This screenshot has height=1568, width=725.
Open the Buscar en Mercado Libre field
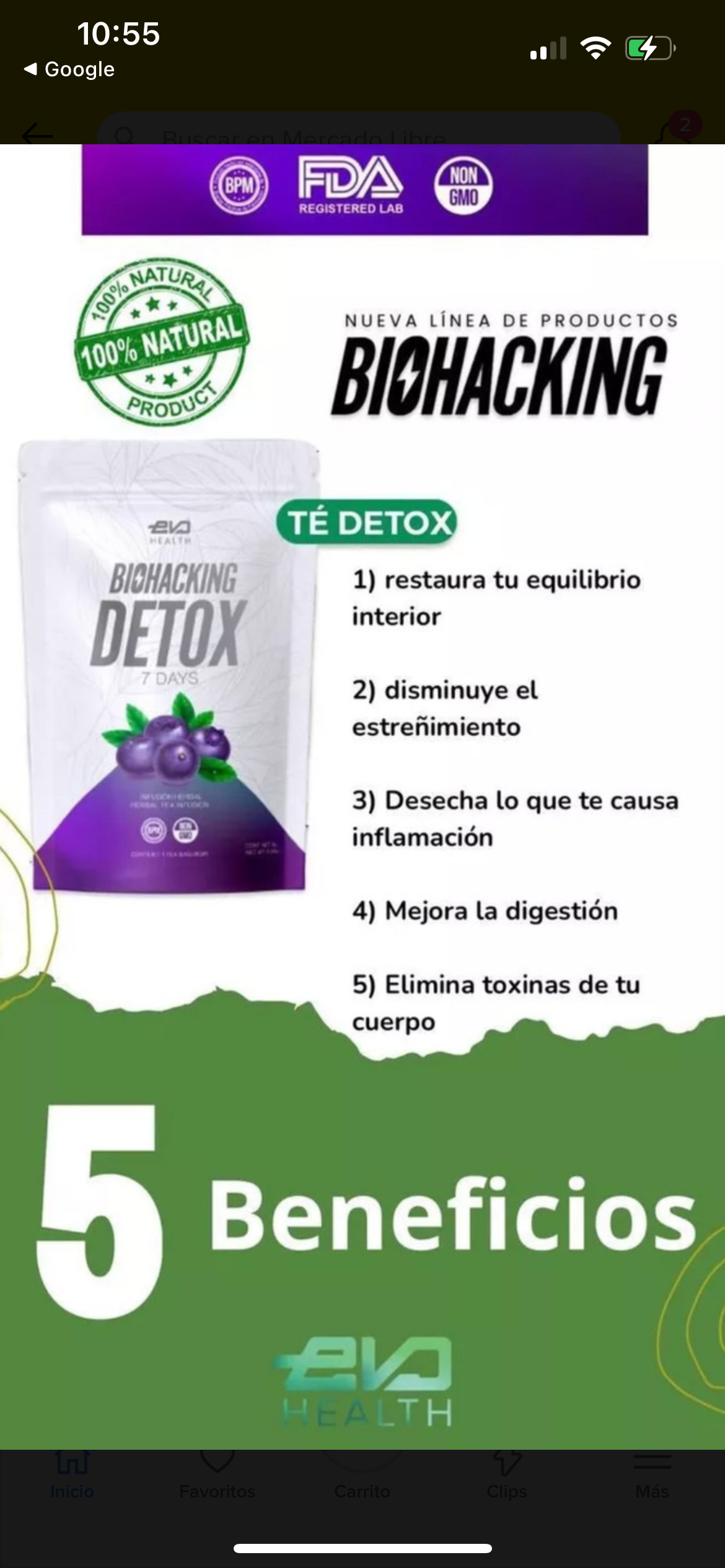tap(359, 134)
